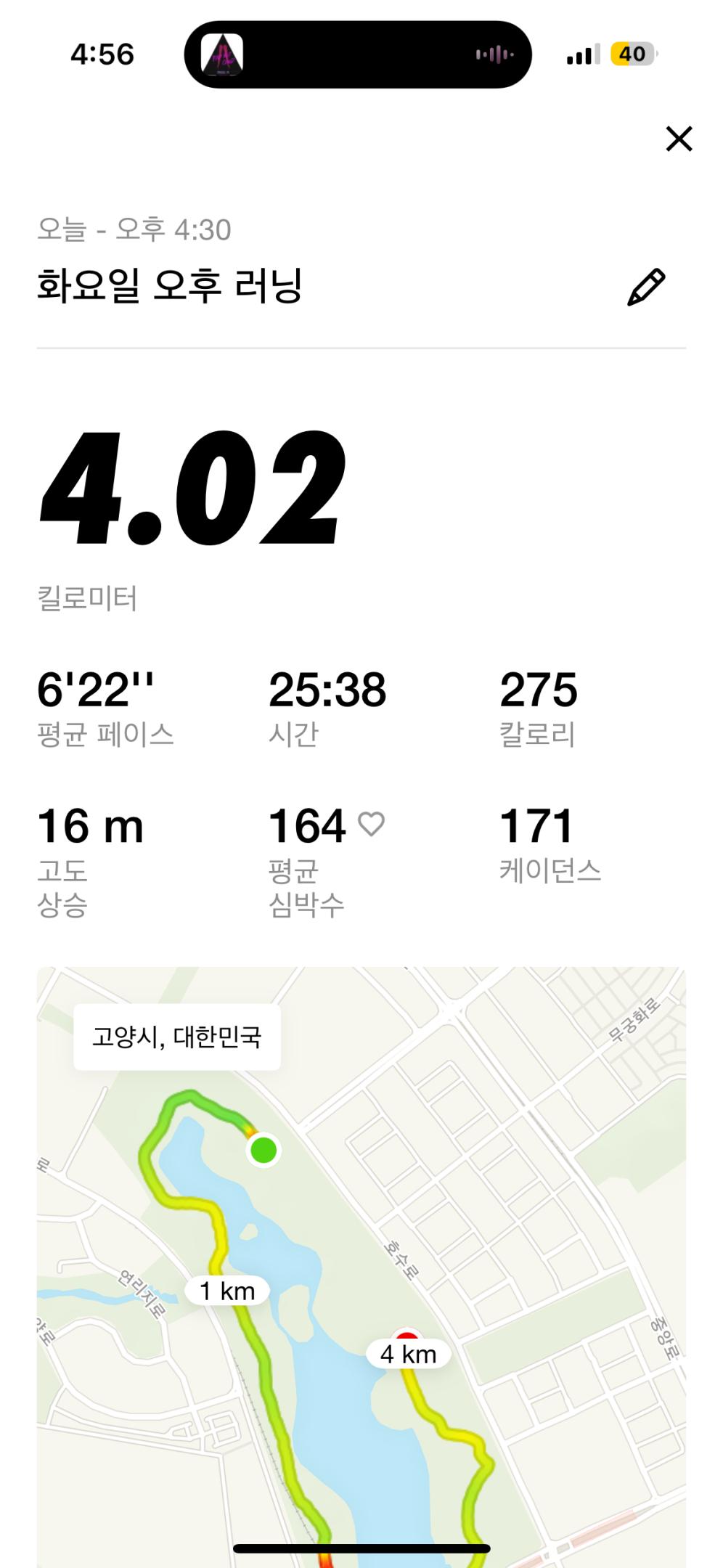This screenshot has width=723, height=1568.
Task: Edit the run title with the pencil icon
Action: [645, 287]
